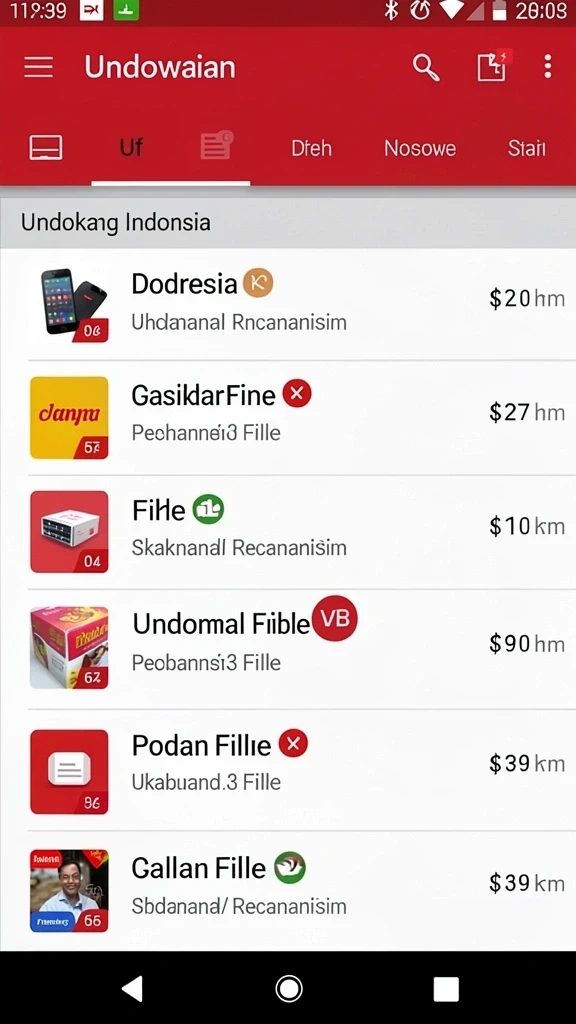Open the Stait tab
The width and height of the screenshot is (576, 1024).
pos(526,148)
